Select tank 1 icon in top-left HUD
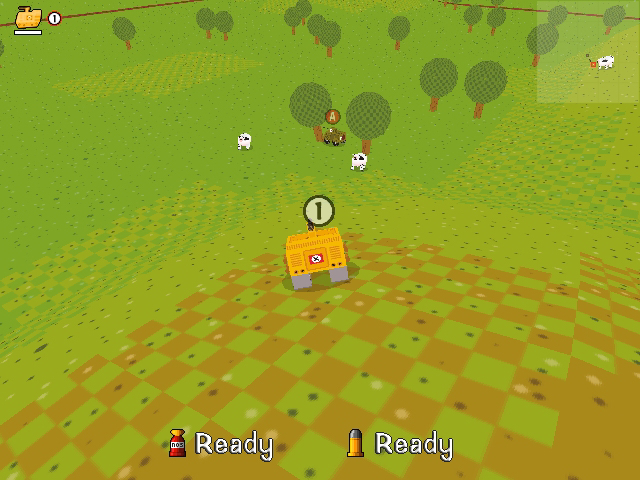 28,18
